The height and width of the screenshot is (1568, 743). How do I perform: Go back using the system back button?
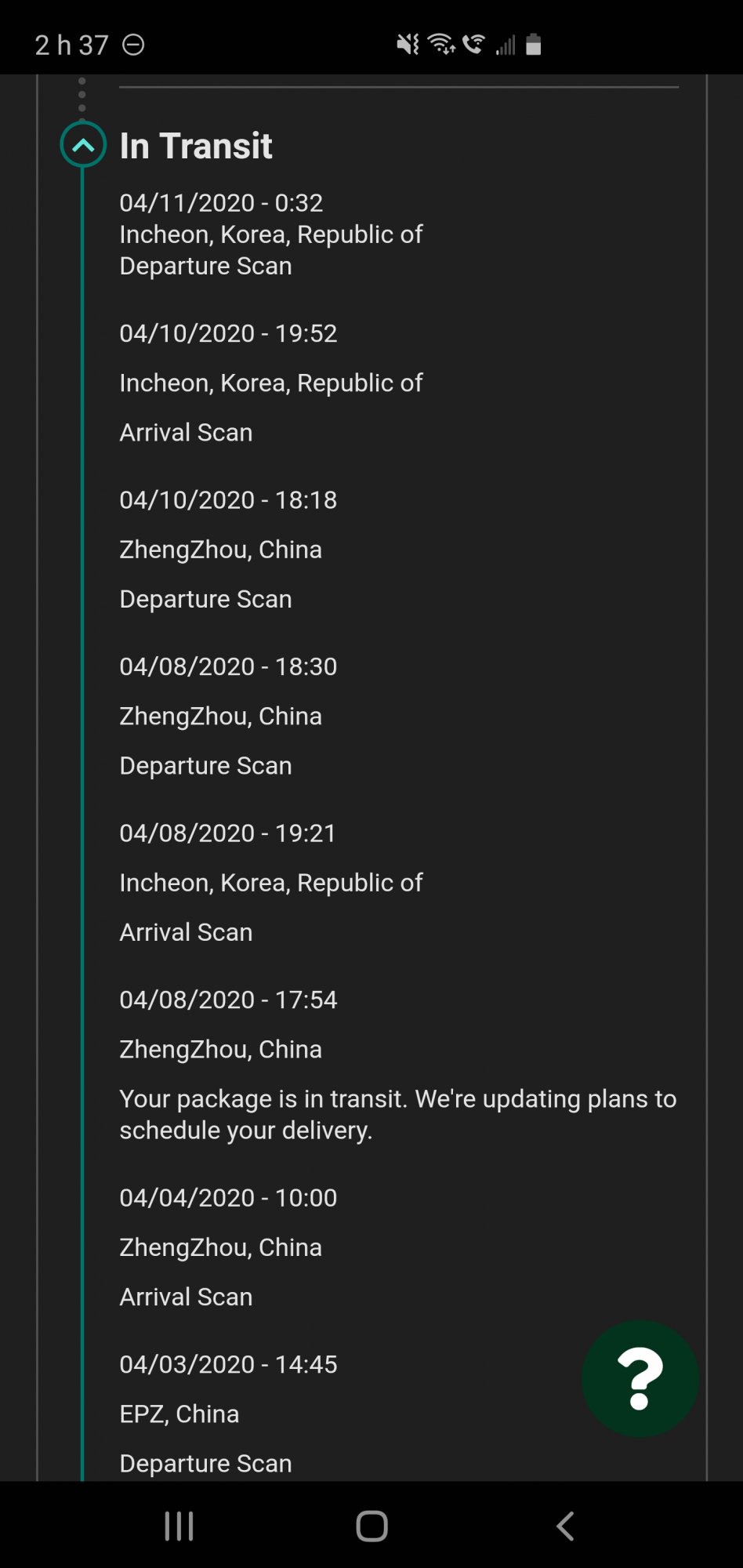(565, 1526)
